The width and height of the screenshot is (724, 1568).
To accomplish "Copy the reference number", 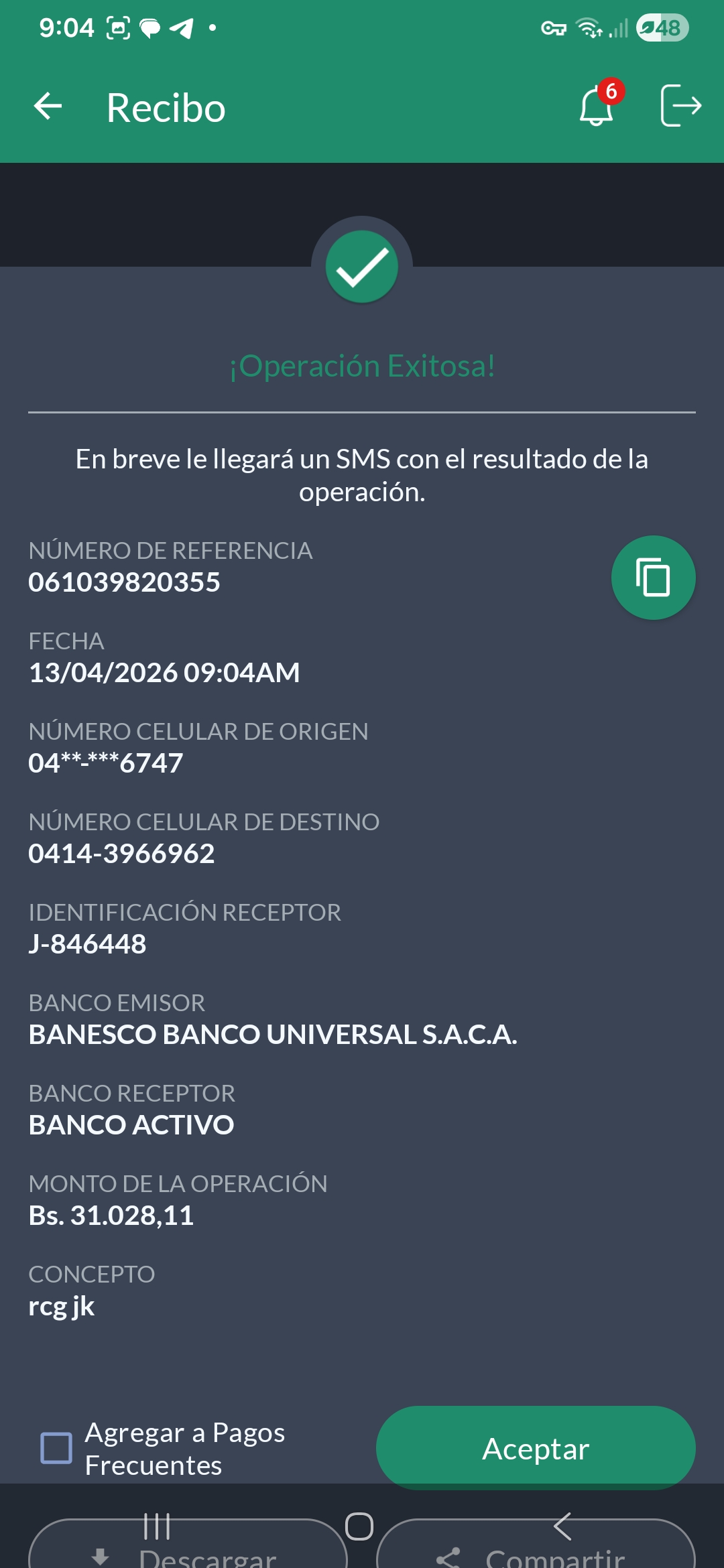I will (x=653, y=578).
